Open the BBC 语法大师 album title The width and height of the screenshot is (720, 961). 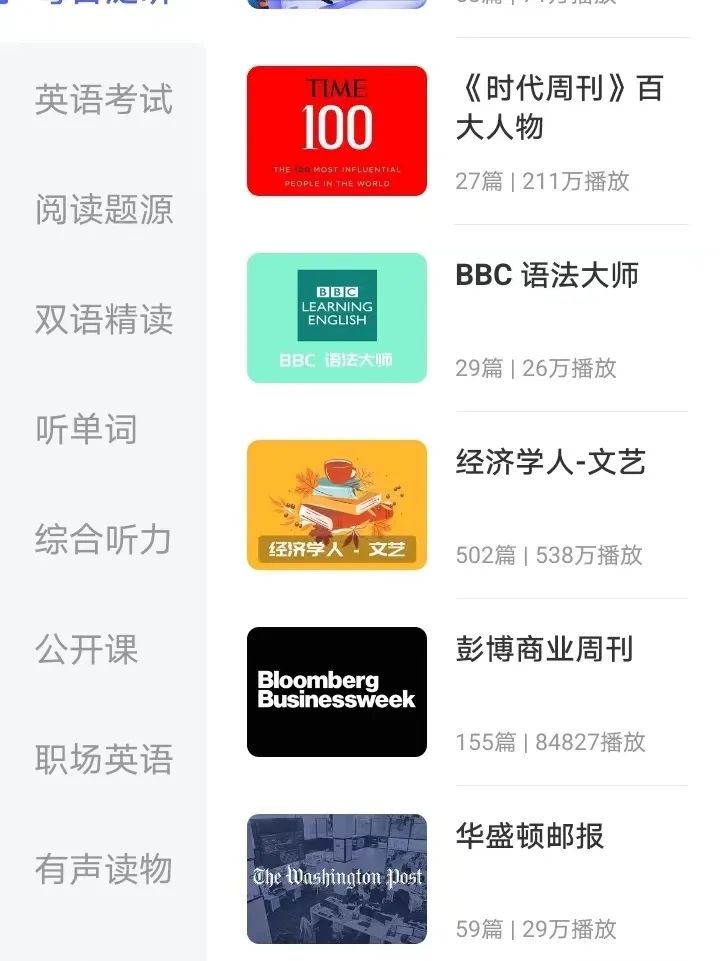pos(548,275)
